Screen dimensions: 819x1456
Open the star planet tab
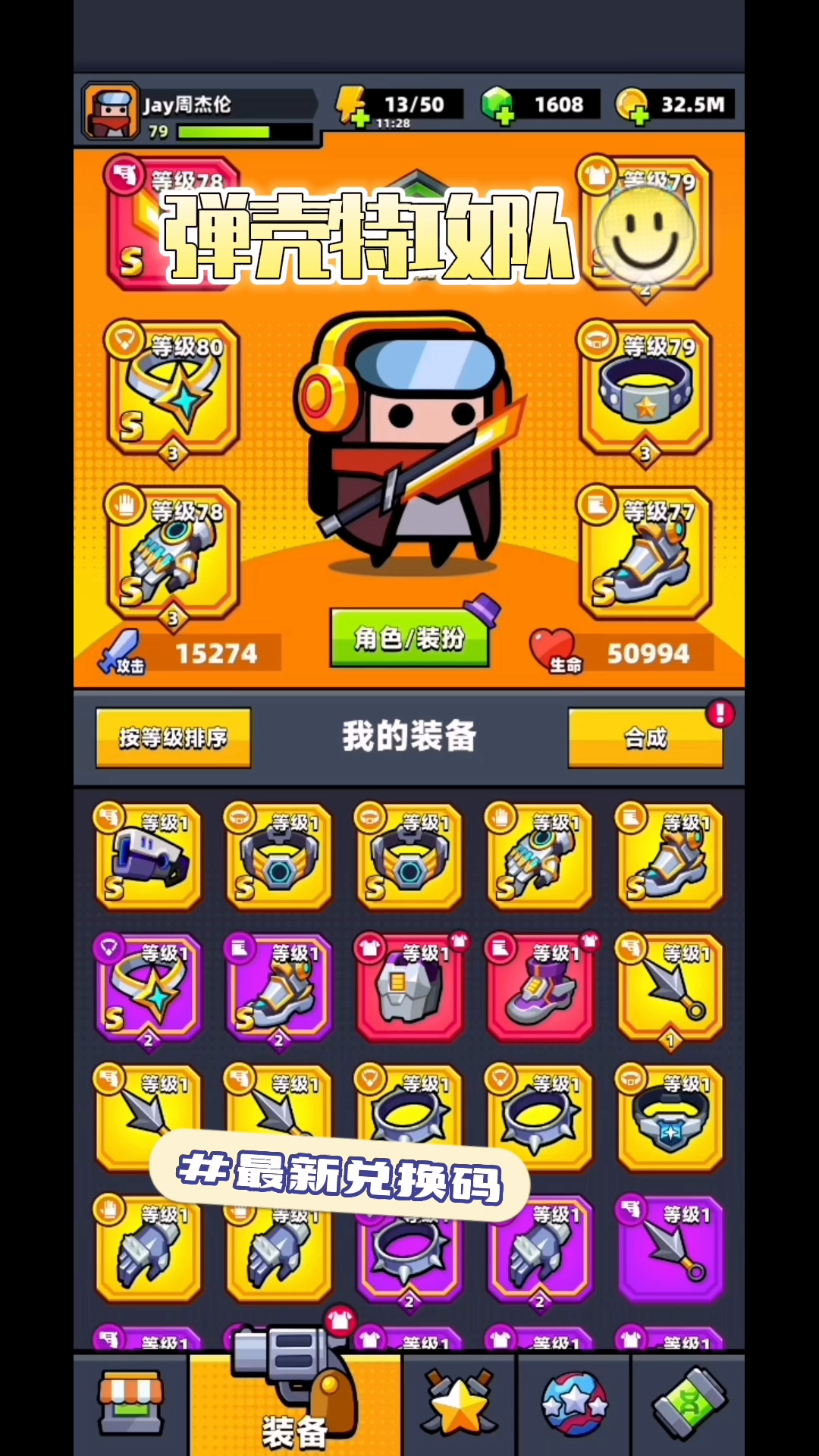pos(574,1404)
